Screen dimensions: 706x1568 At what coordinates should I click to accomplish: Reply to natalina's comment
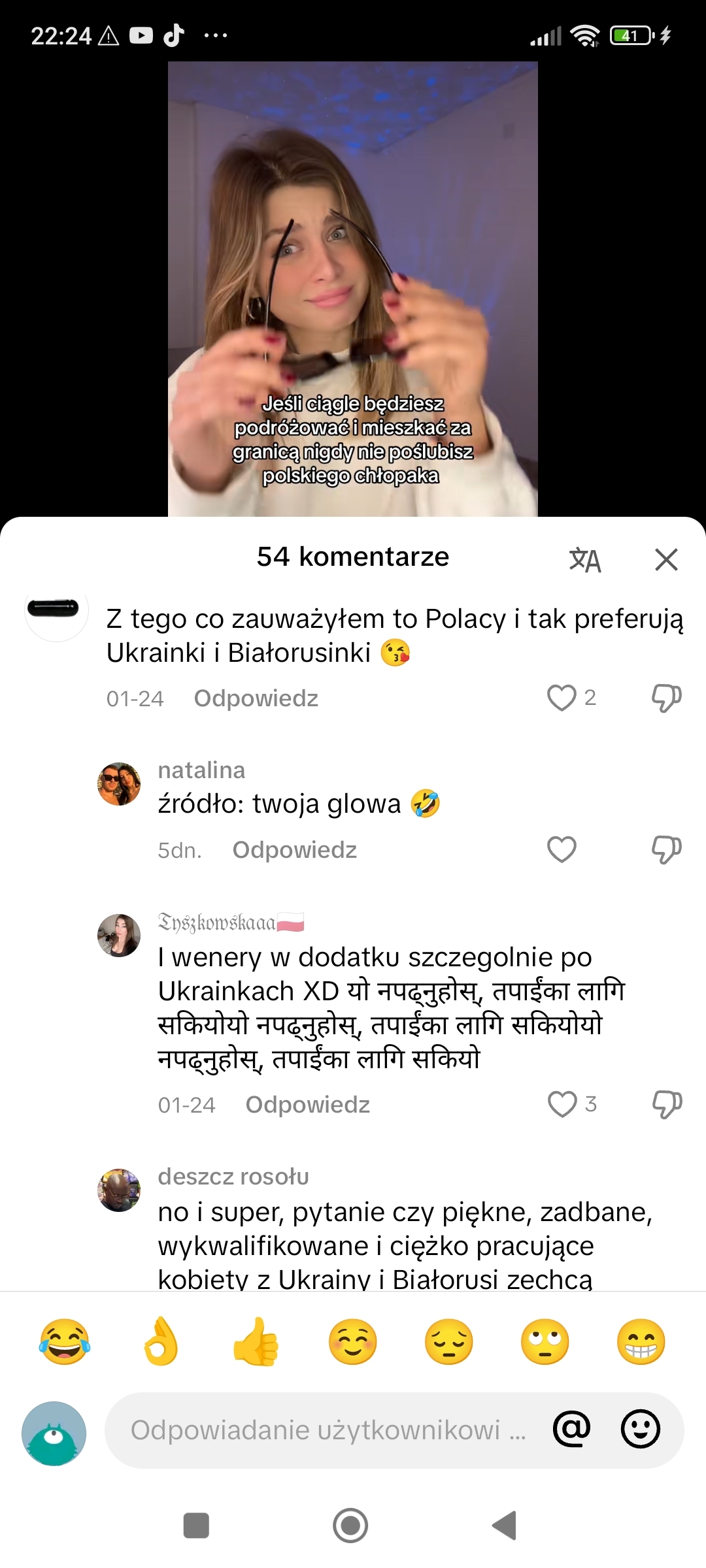click(294, 850)
